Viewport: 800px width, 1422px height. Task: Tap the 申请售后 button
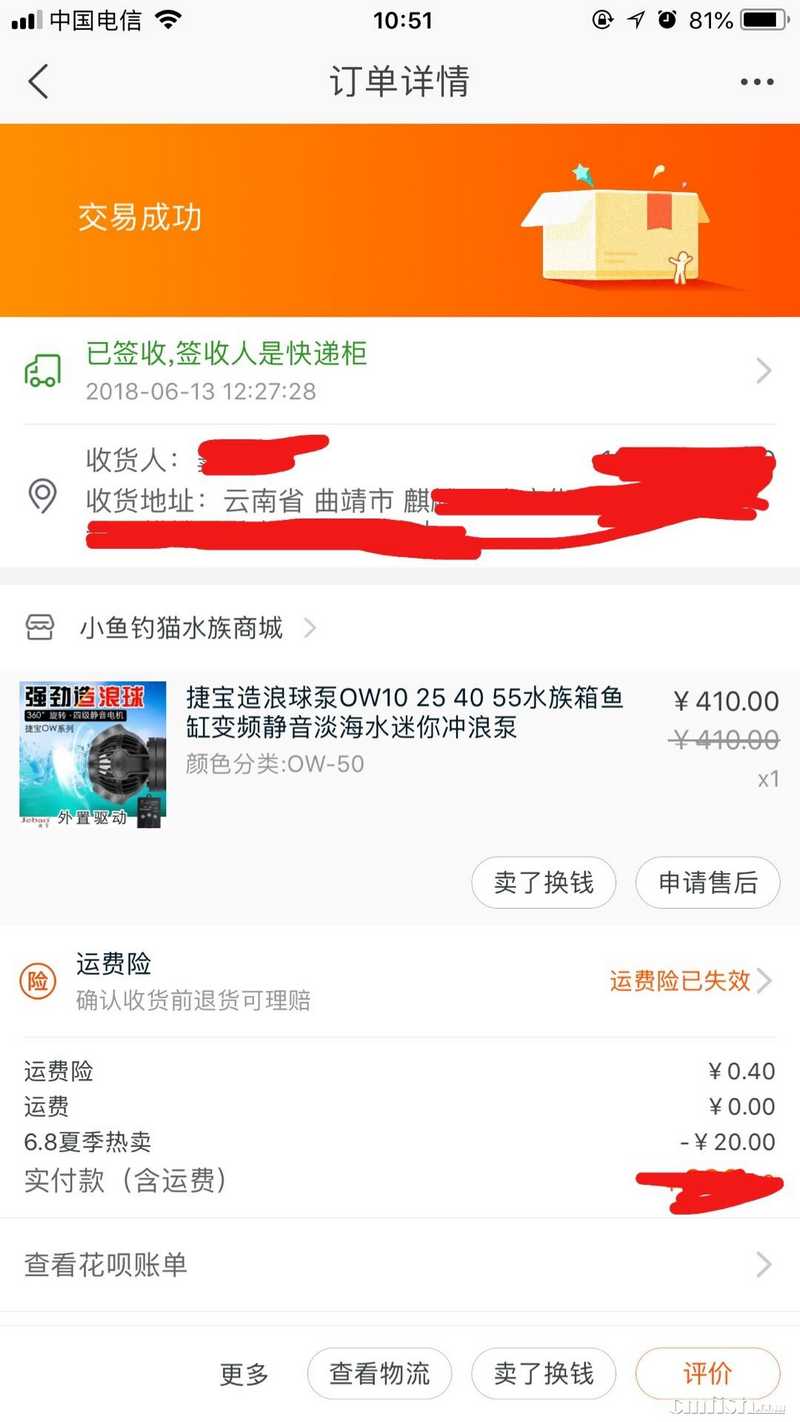(x=708, y=883)
